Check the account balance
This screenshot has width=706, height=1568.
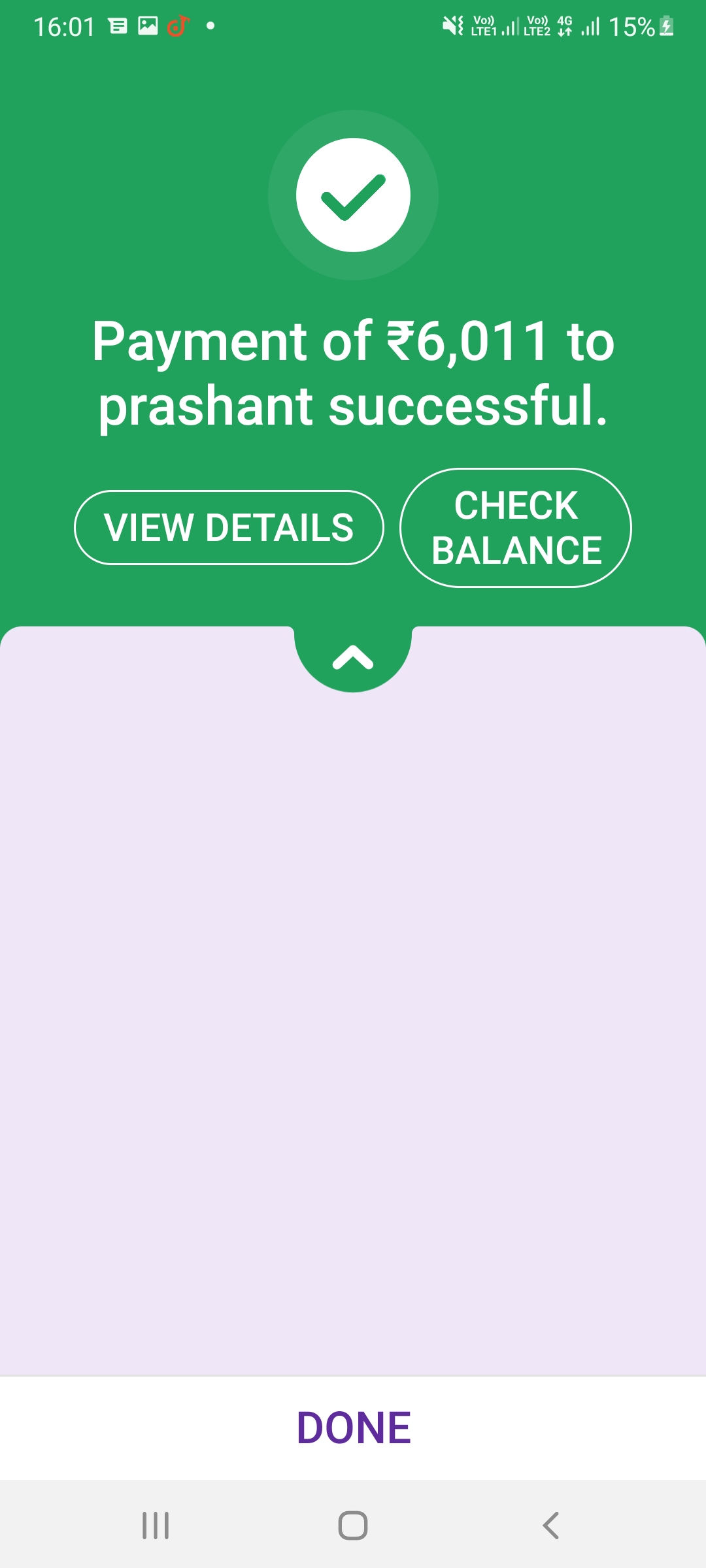[x=516, y=528]
